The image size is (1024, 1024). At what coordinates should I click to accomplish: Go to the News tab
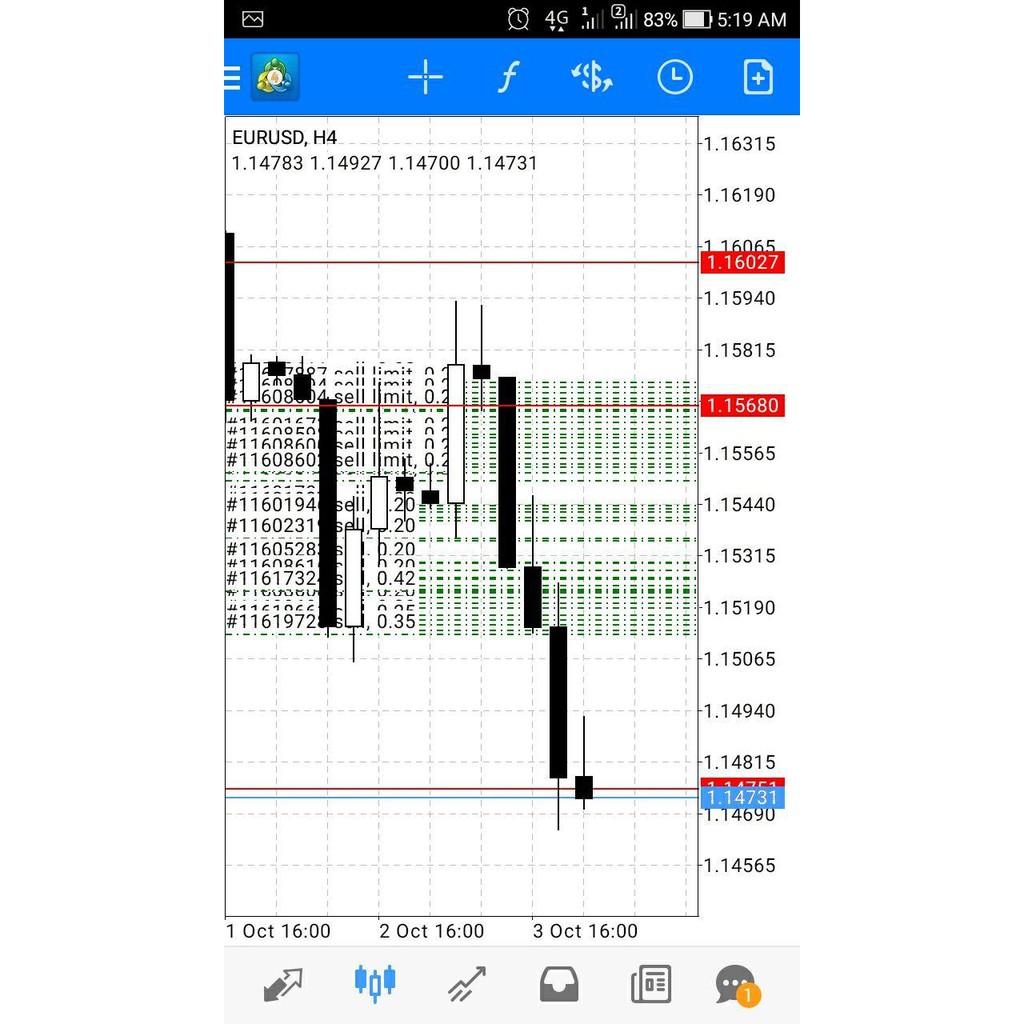coord(651,984)
